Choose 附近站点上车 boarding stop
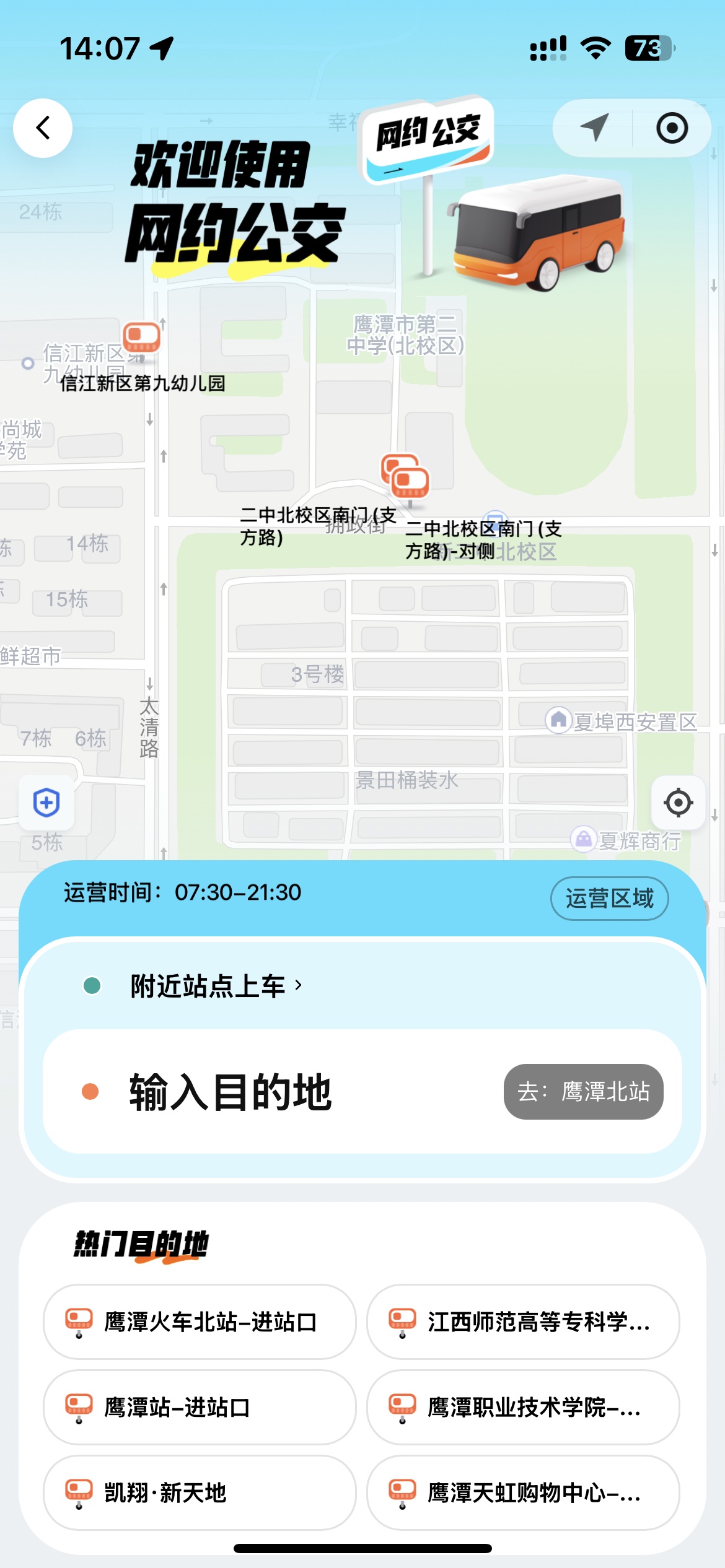This screenshot has height=1568, width=725. tap(208, 985)
